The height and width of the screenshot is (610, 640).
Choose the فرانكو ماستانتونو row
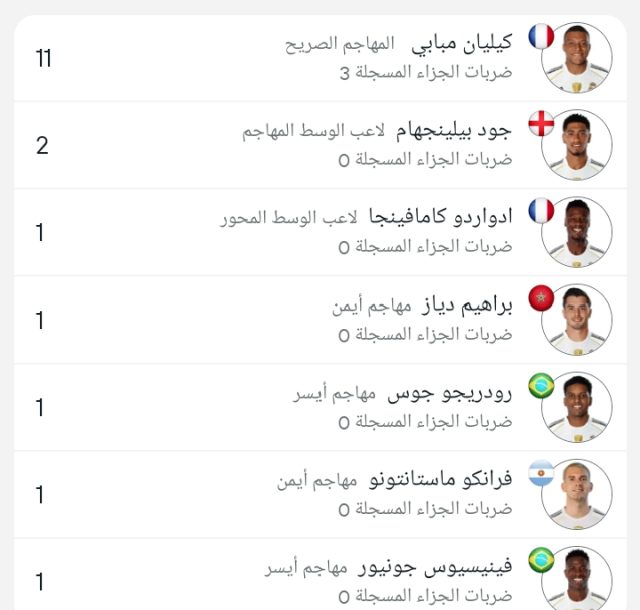[320, 494]
